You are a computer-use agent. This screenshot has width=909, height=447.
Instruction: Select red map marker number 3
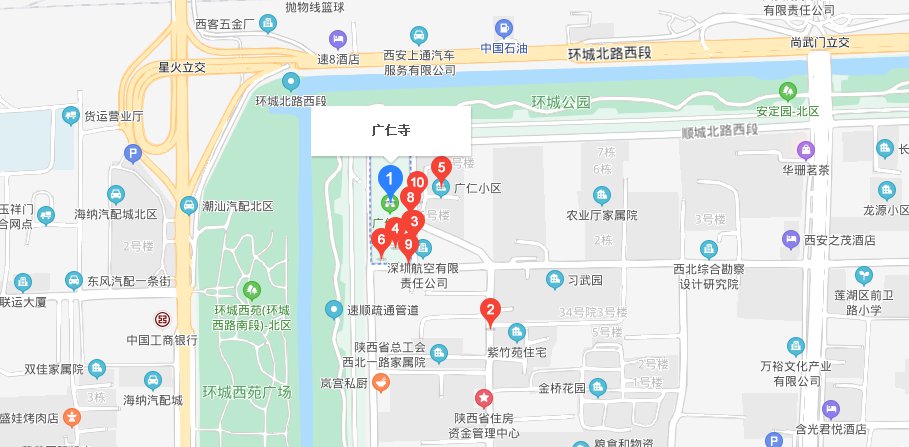(x=414, y=221)
